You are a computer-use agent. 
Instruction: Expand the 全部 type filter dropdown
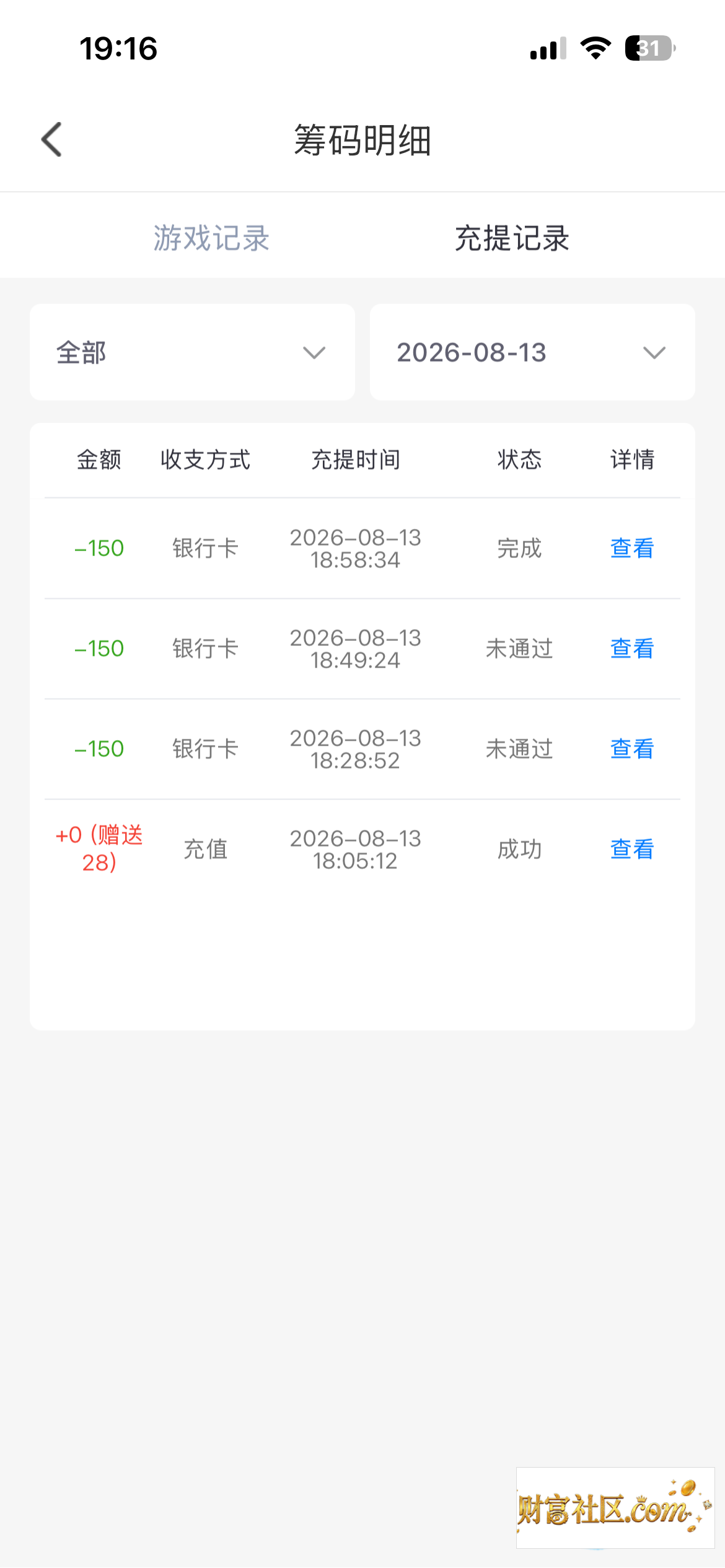pos(192,352)
